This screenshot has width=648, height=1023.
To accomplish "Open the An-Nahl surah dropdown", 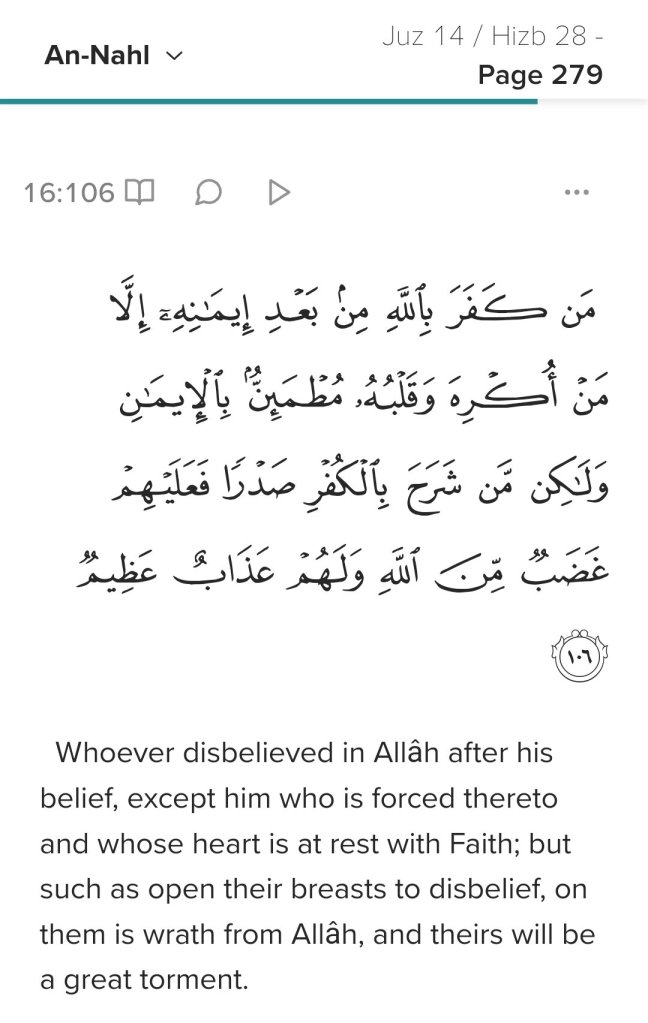I will click(x=113, y=56).
